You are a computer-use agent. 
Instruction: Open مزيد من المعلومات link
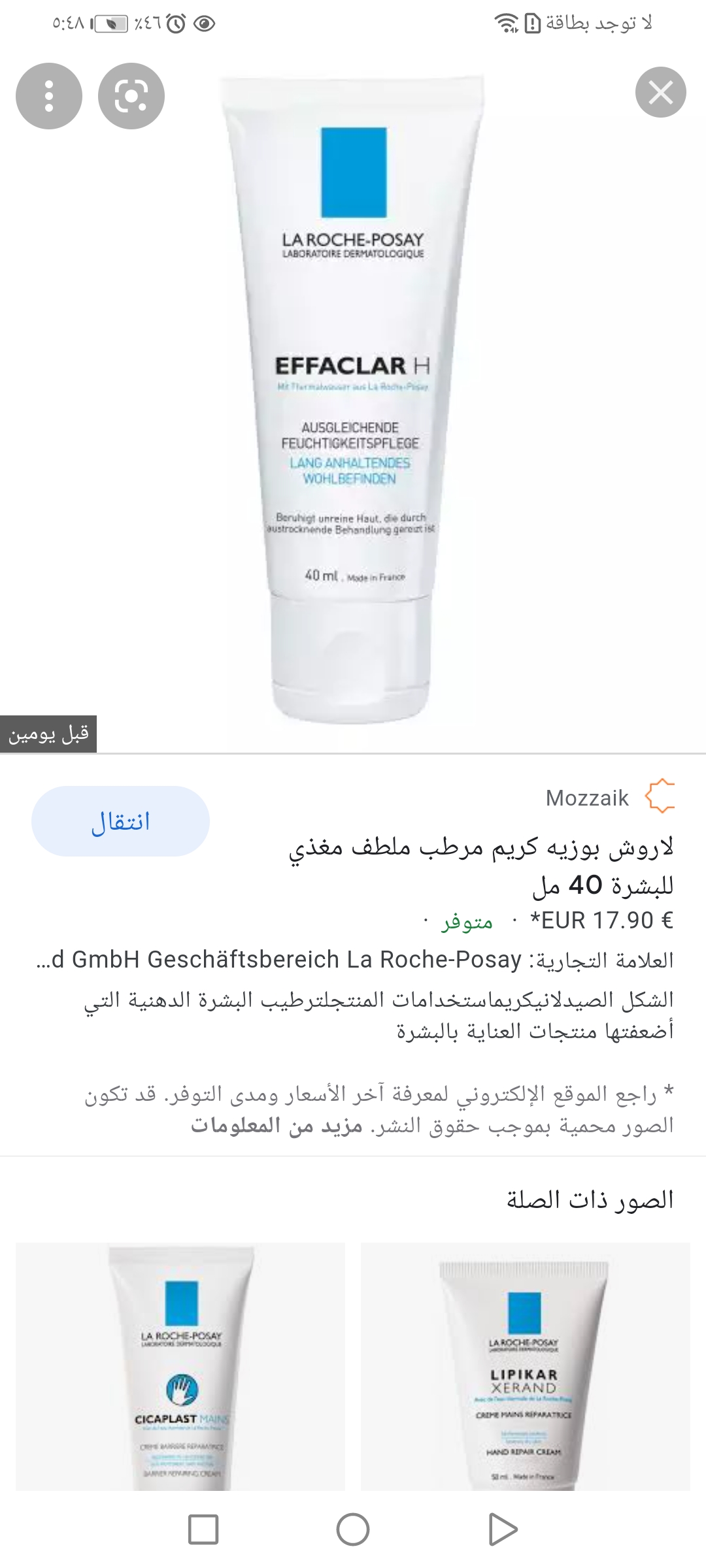pos(277,1125)
